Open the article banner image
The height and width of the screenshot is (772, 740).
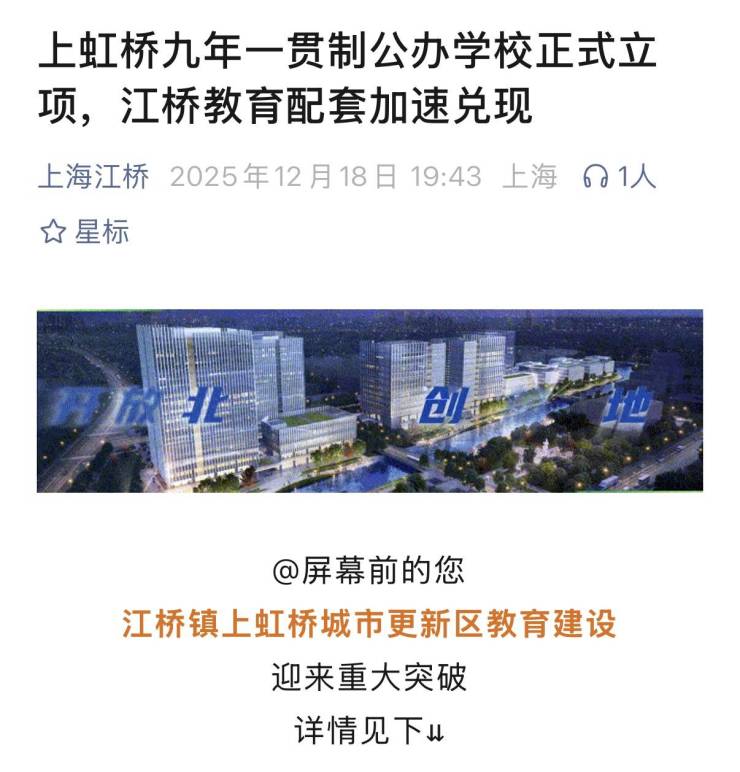[x=370, y=400]
